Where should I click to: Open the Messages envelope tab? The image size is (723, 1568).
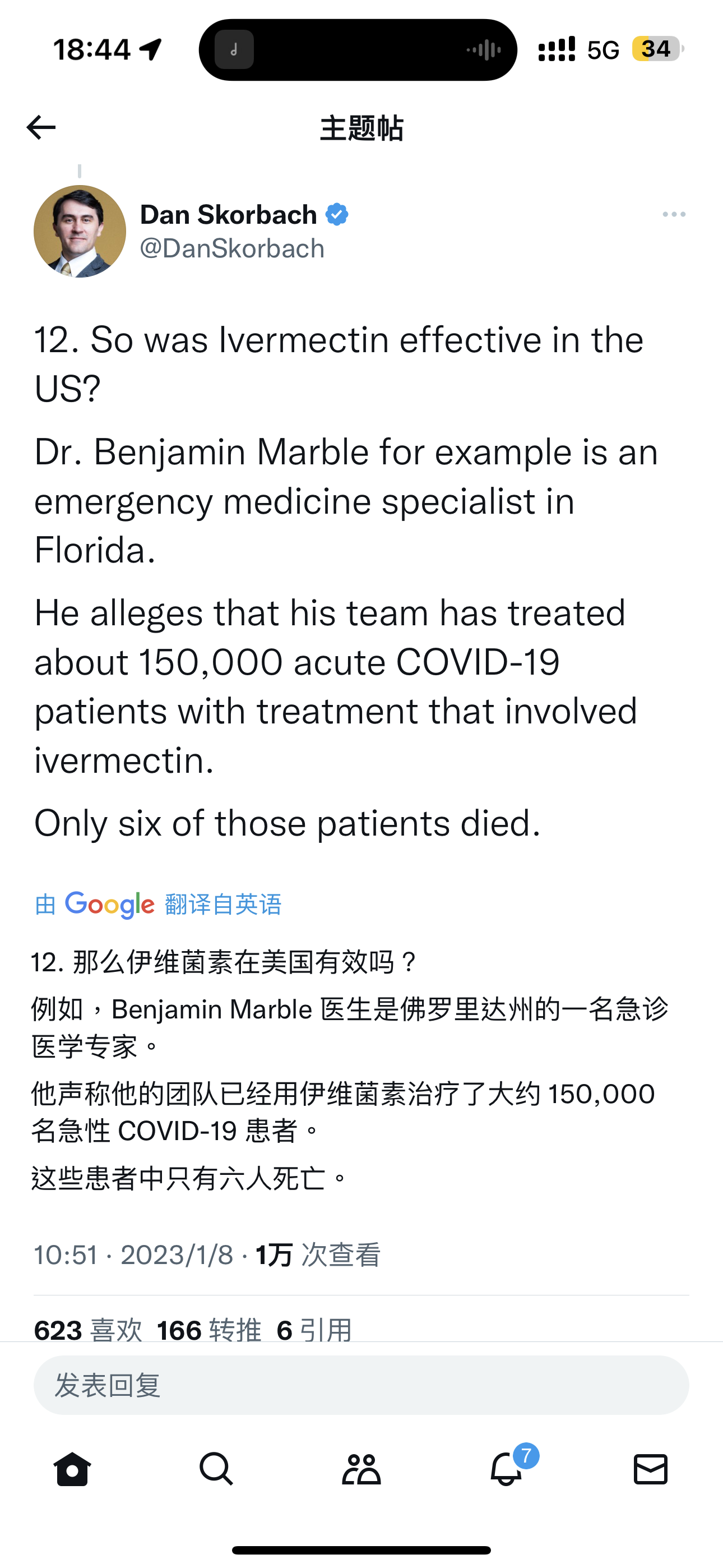[x=651, y=1469]
